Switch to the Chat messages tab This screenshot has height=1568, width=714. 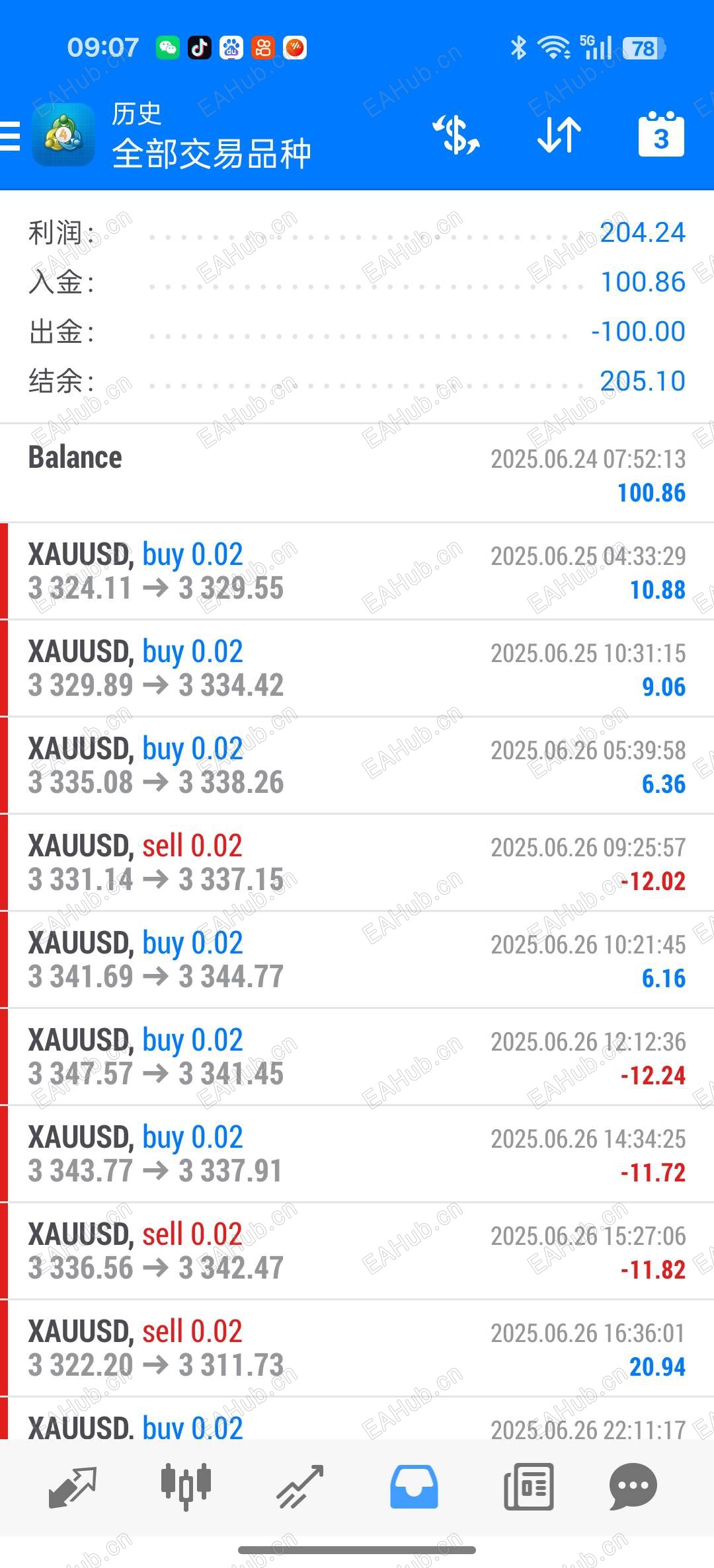(x=633, y=1487)
